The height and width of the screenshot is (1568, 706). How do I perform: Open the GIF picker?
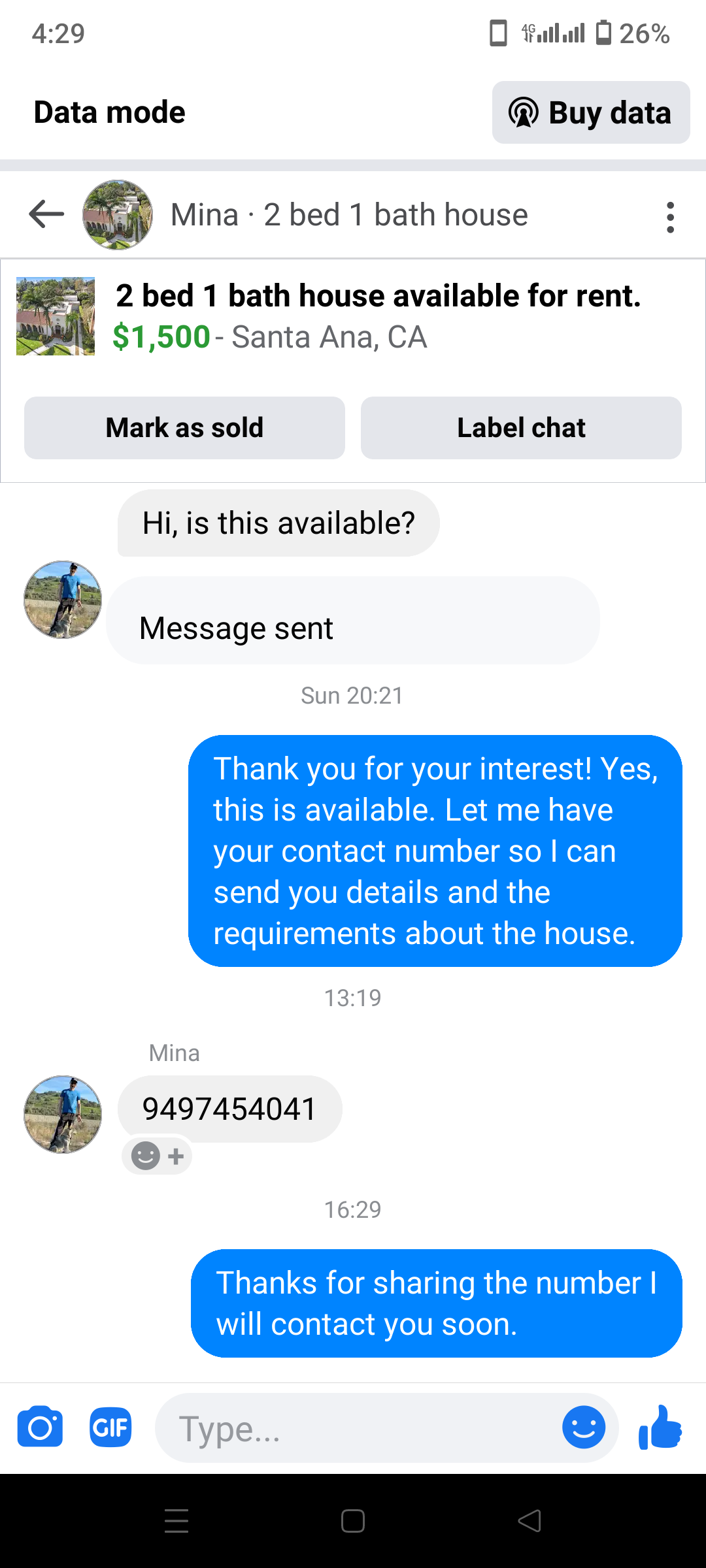pos(110,1428)
